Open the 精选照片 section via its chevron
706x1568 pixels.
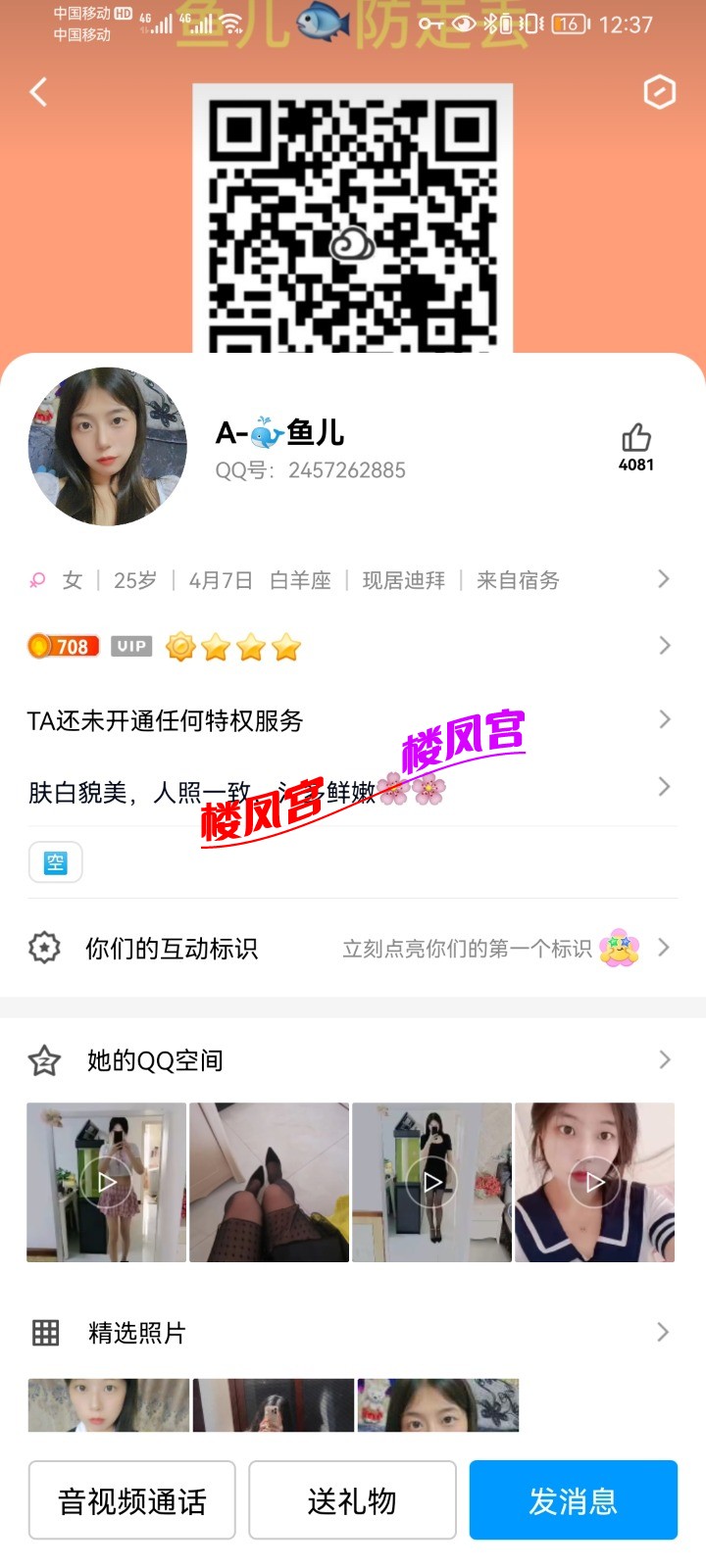pos(665,1332)
